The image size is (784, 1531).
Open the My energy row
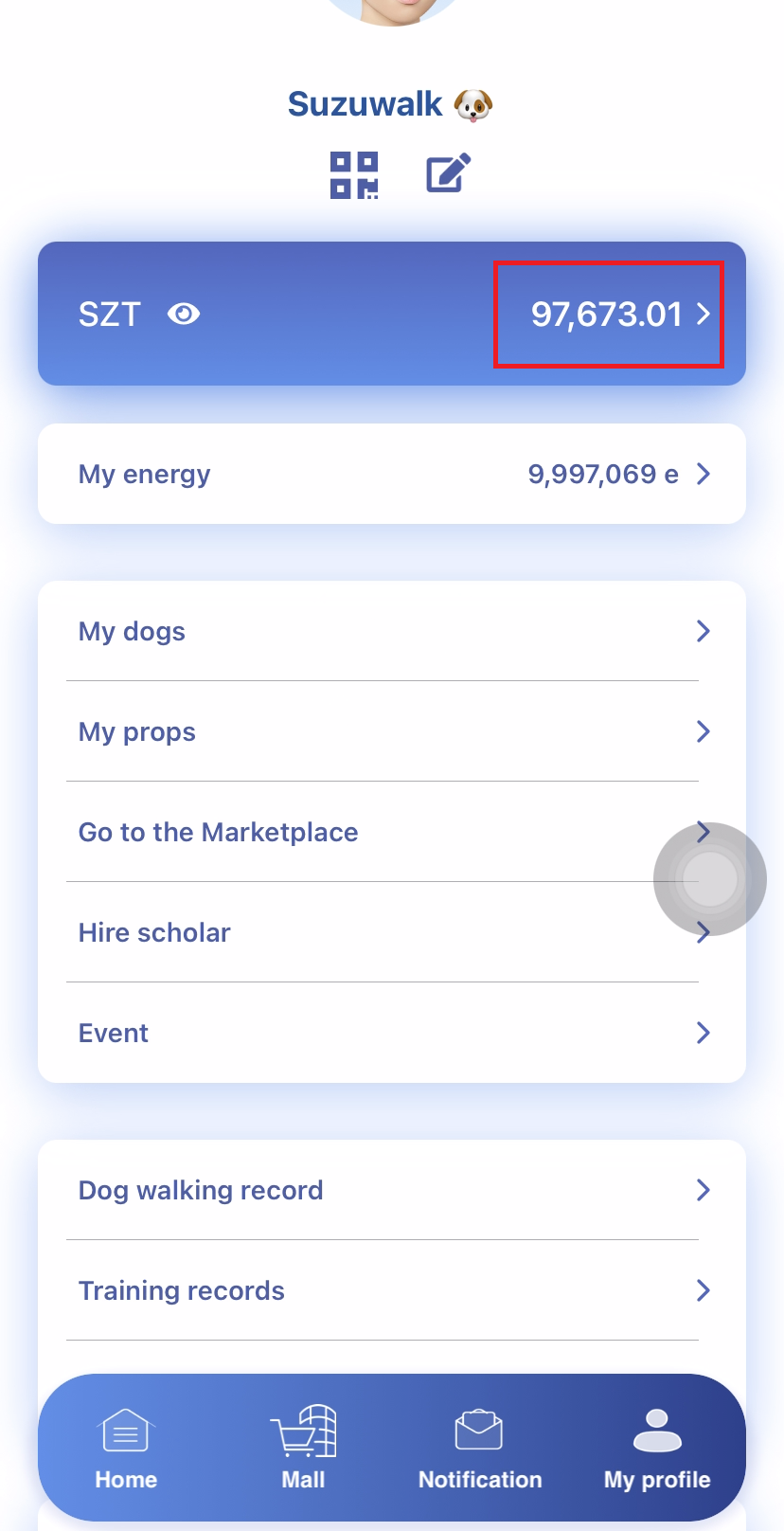click(x=392, y=474)
